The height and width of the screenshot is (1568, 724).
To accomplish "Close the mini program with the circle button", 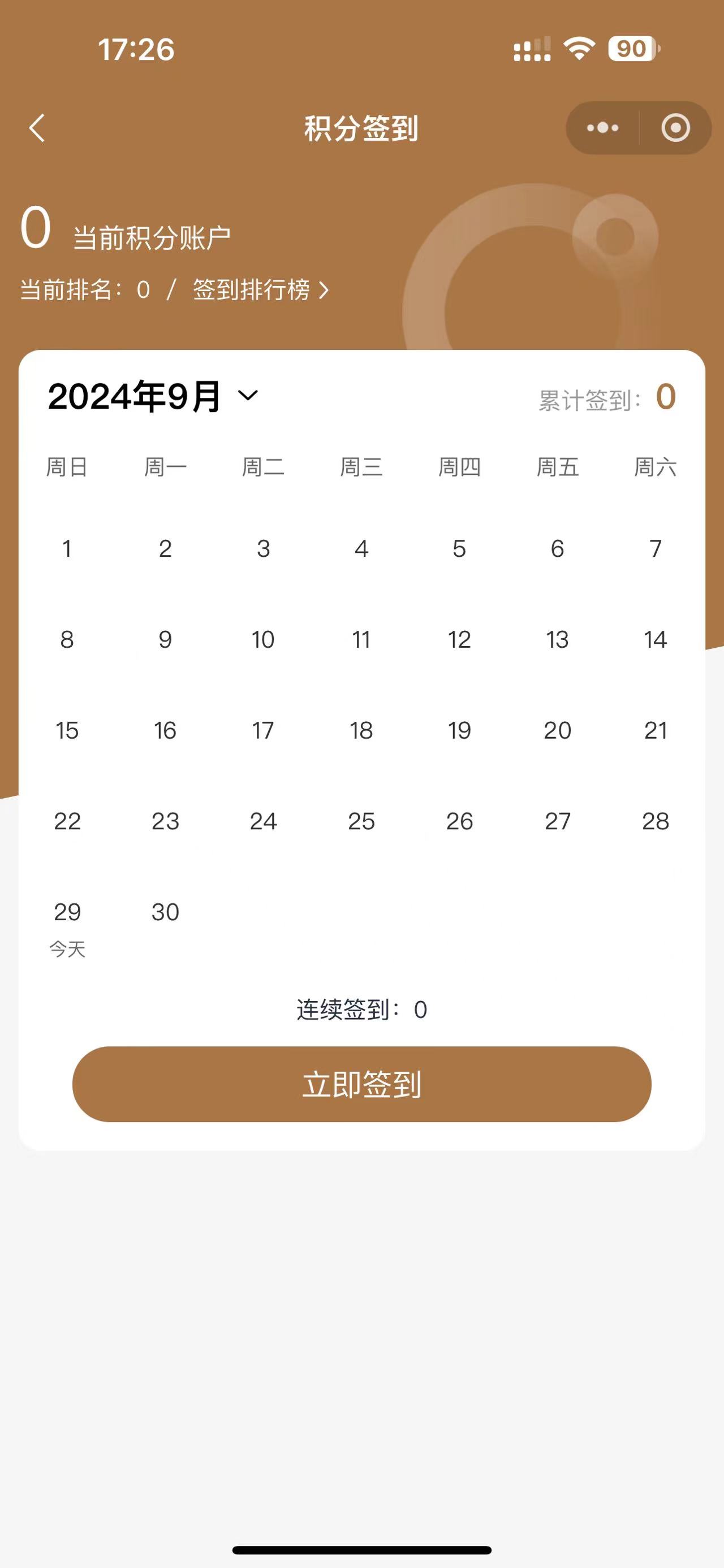I will pyautogui.click(x=675, y=128).
